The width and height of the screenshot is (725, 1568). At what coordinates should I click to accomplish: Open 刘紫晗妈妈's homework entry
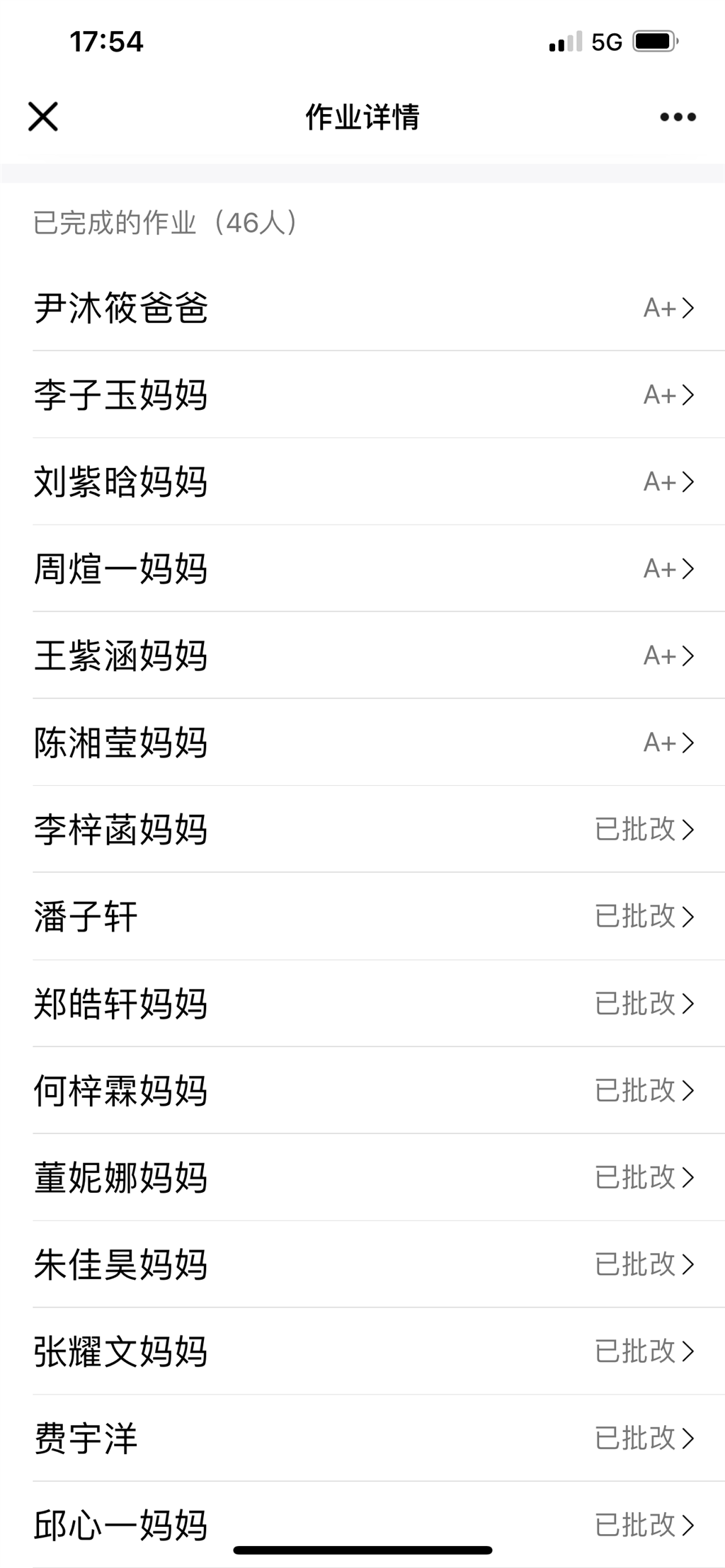[x=362, y=481]
